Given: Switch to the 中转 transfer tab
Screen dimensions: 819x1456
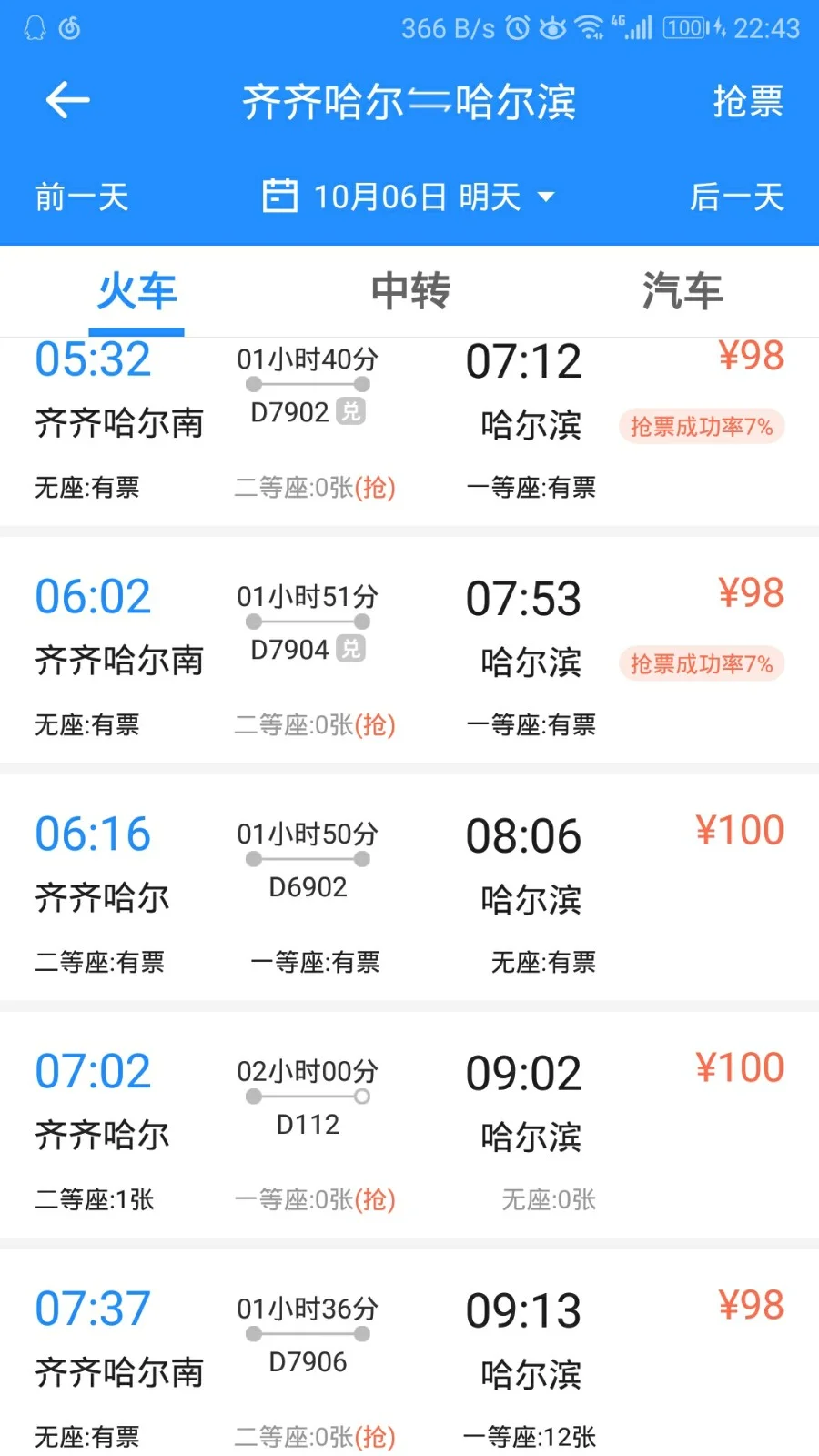Looking at the screenshot, I should [x=408, y=291].
